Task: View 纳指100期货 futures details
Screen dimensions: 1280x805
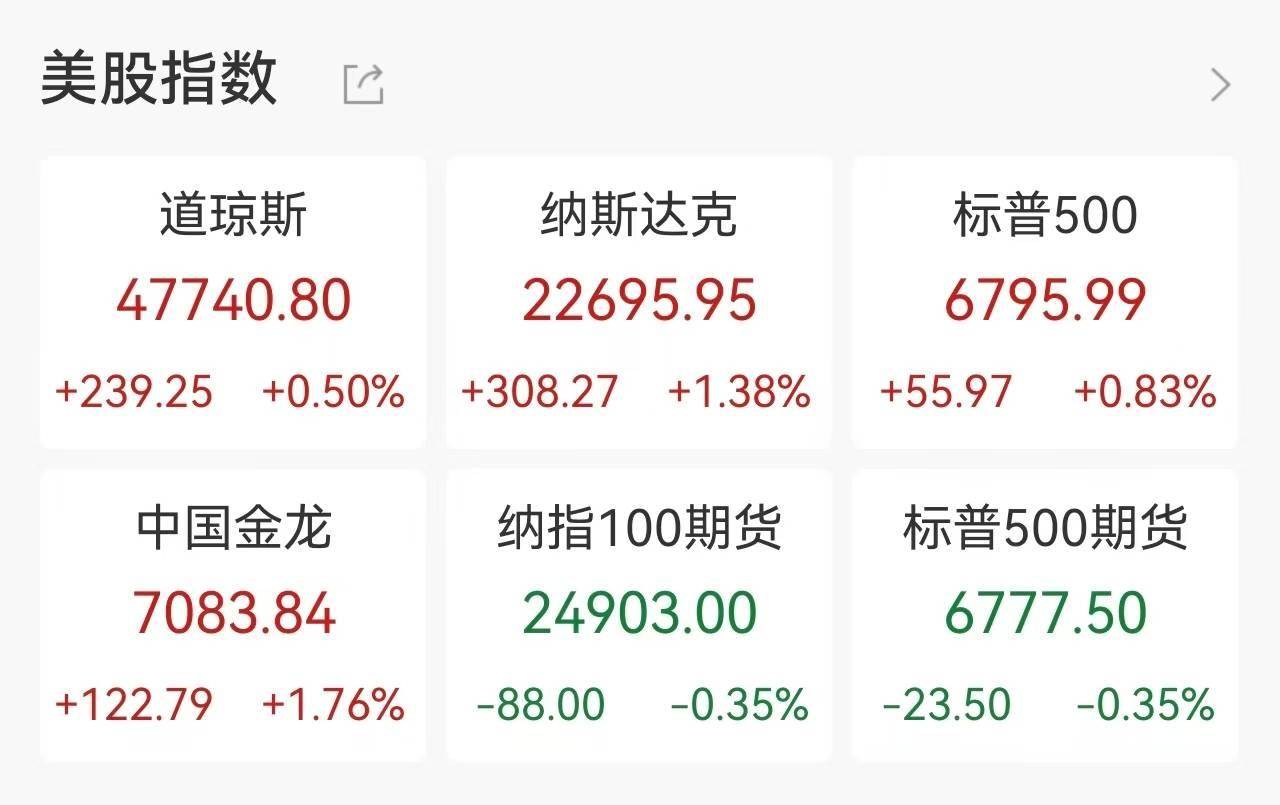Action: (x=639, y=614)
